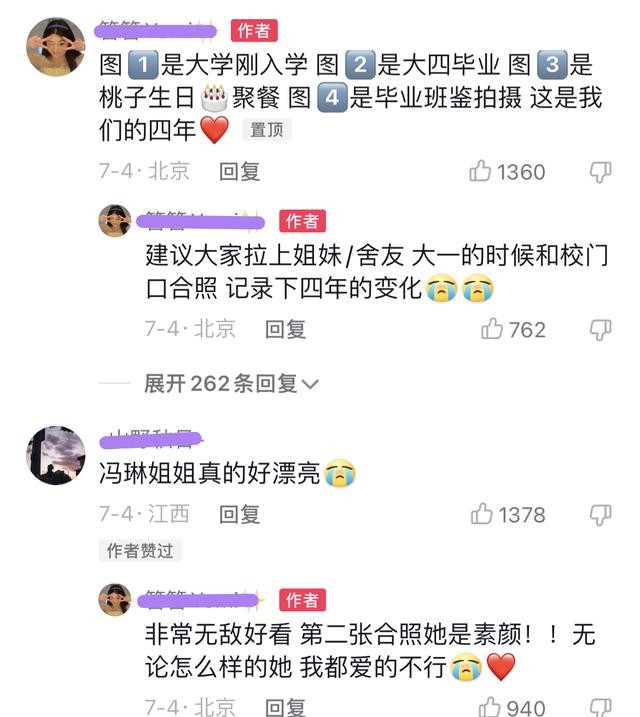640x717 pixels.
Task: Reply to the 冯琳姐姐真的好漂亮 comment
Action: (240, 515)
